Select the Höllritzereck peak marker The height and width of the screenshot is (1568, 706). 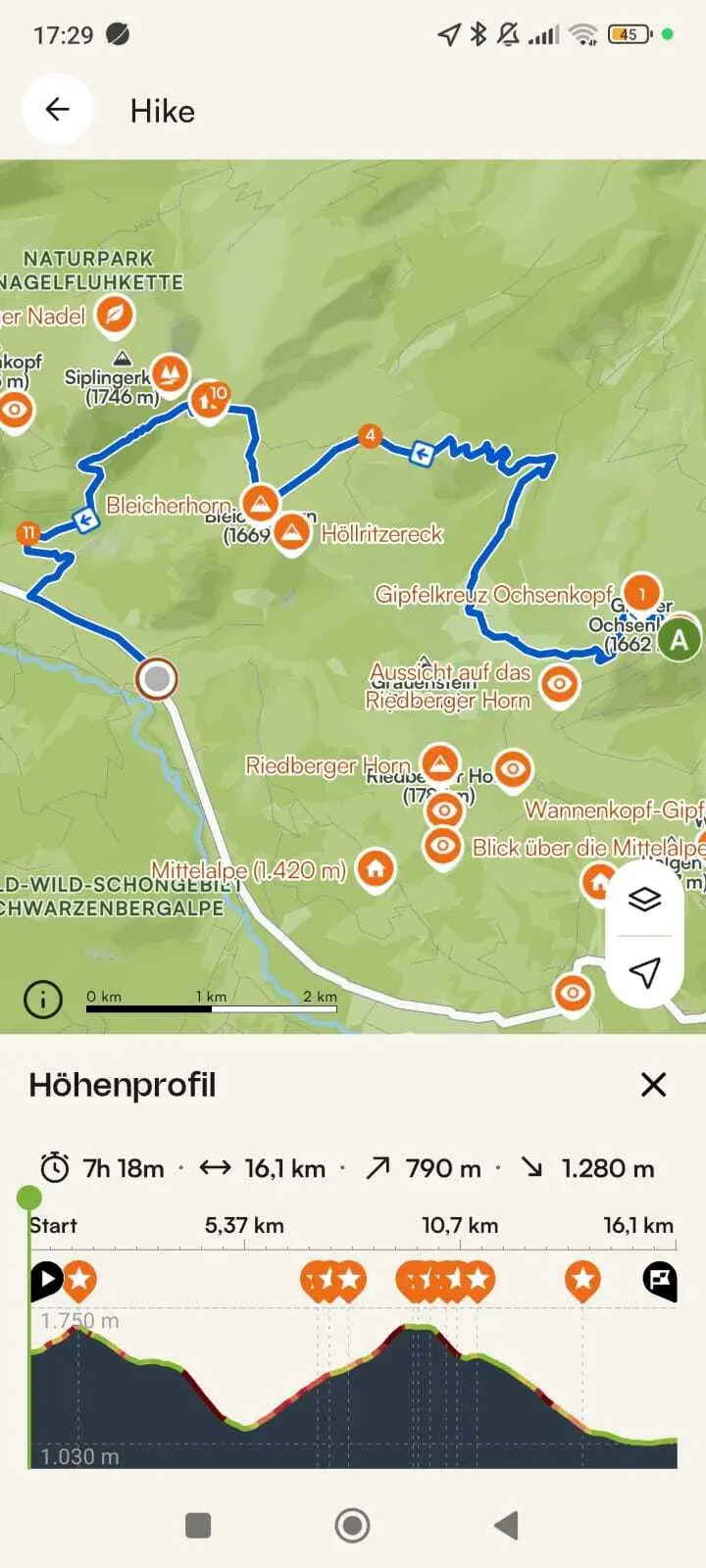(x=291, y=533)
